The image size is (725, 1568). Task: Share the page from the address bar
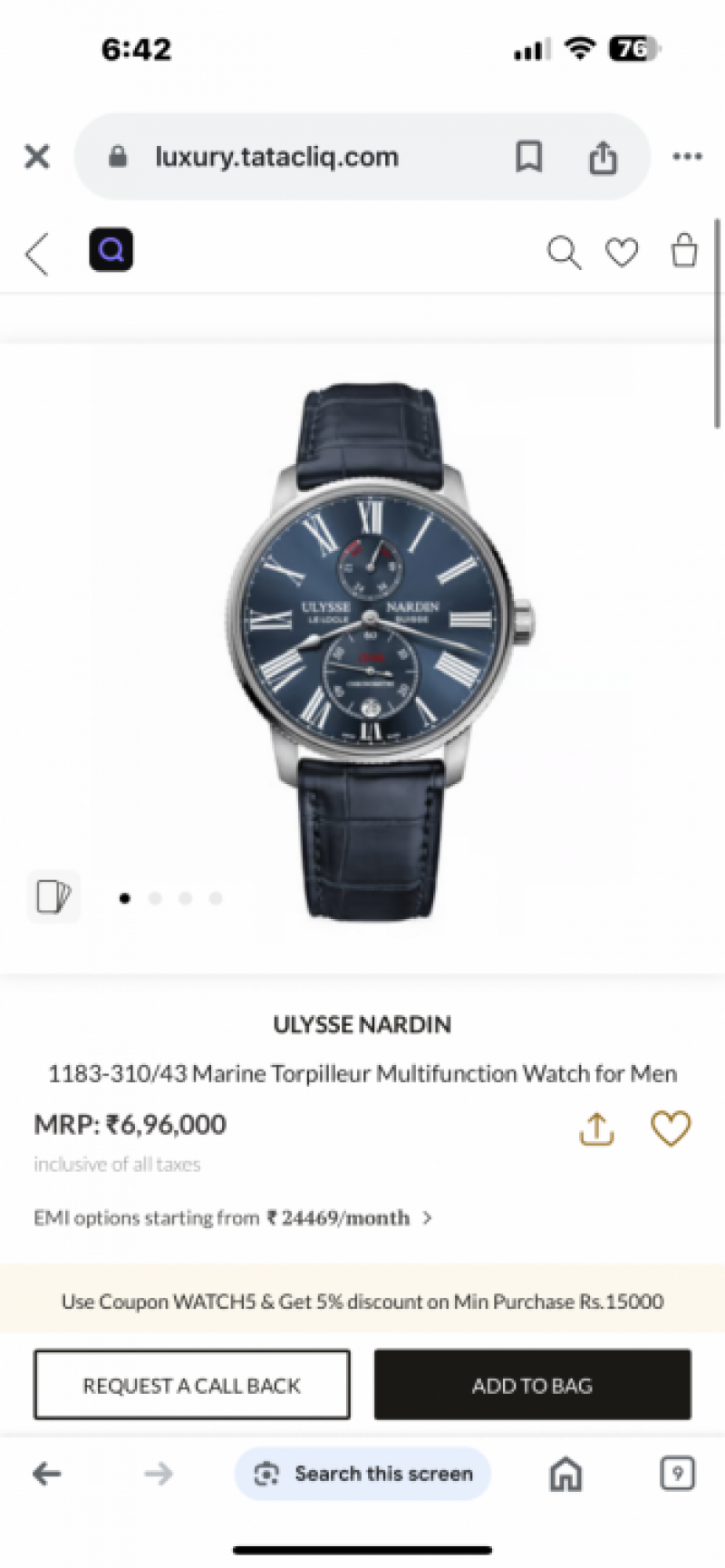[x=603, y=157]
